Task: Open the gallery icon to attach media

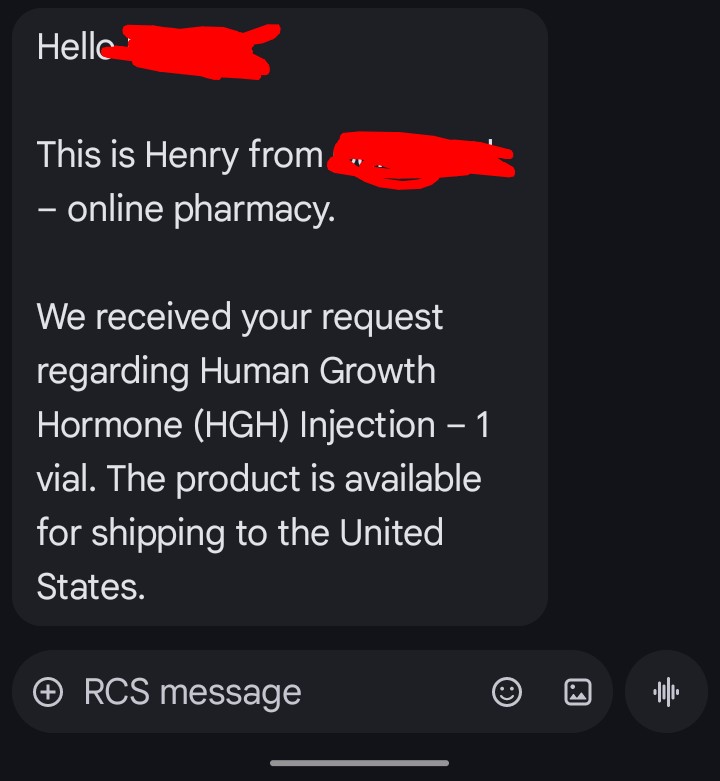Action: (x=577, y=691)
